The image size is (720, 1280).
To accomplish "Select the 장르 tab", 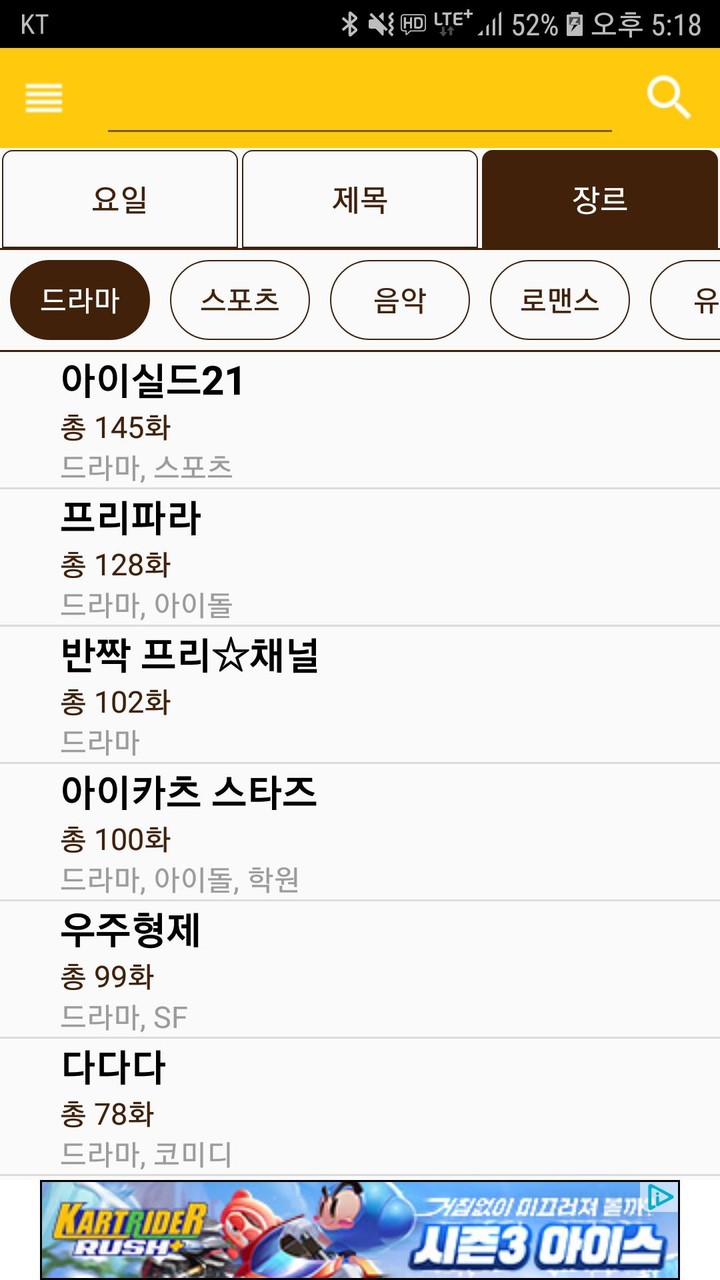I will (600, 199).
